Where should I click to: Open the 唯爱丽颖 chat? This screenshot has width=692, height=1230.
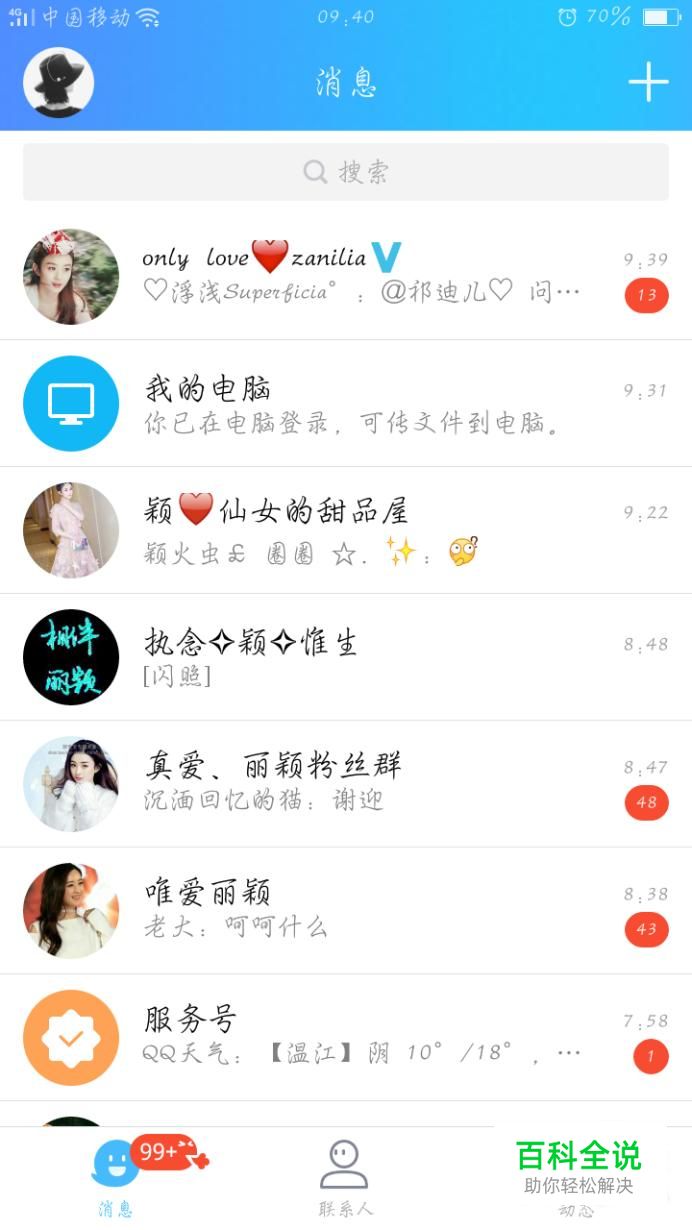[x=346, y=909]
